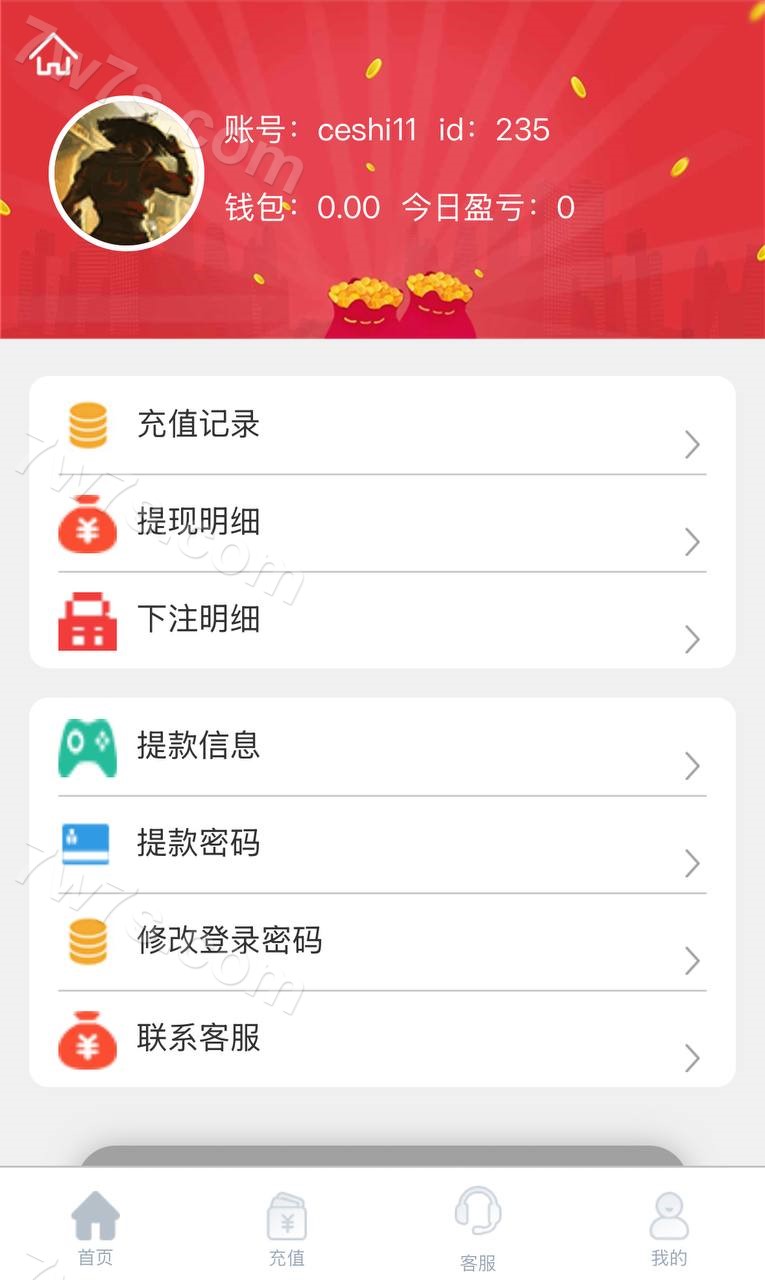Open 下注明细 betting details
The image size is (765, 1280).
tap(382, 620)
